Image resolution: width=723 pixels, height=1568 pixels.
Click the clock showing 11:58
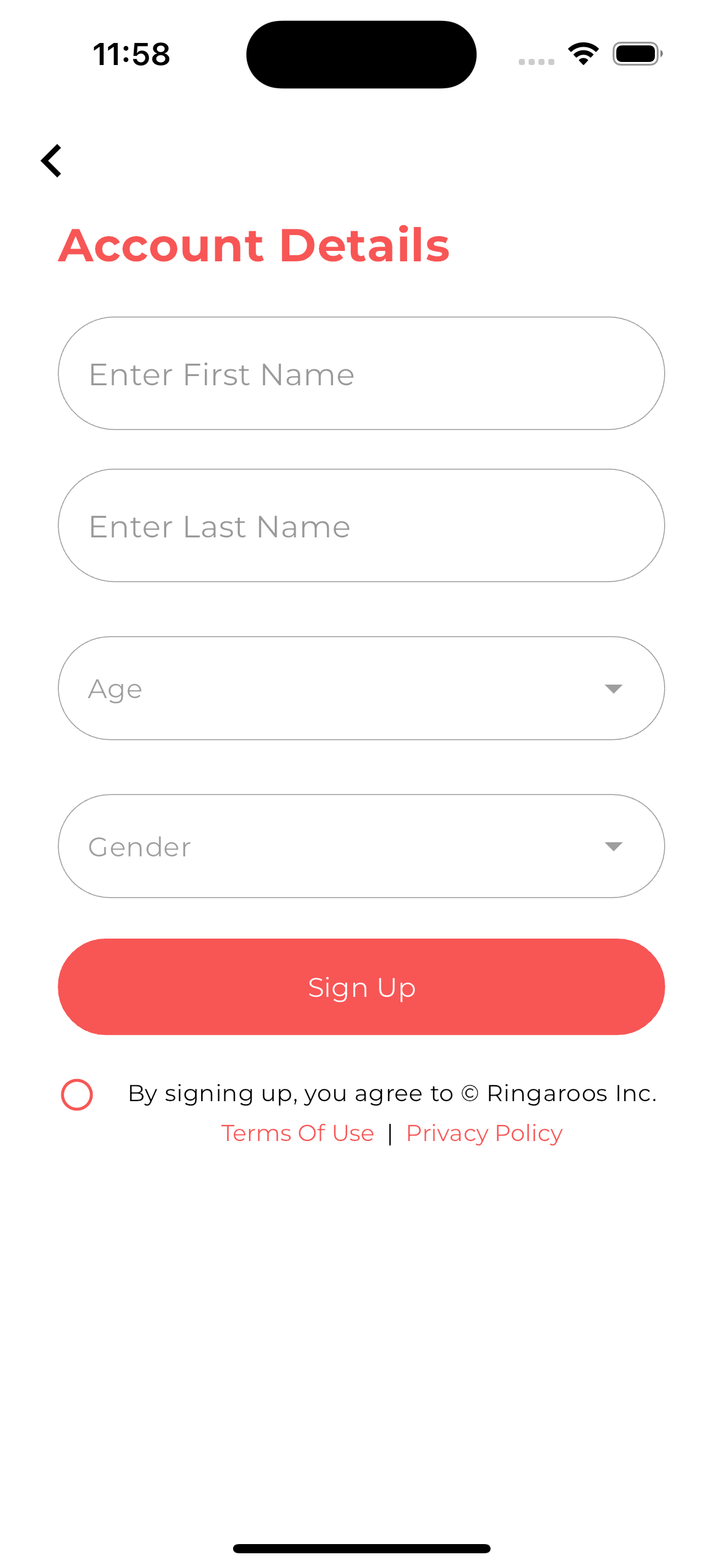(x=130, y=54)
